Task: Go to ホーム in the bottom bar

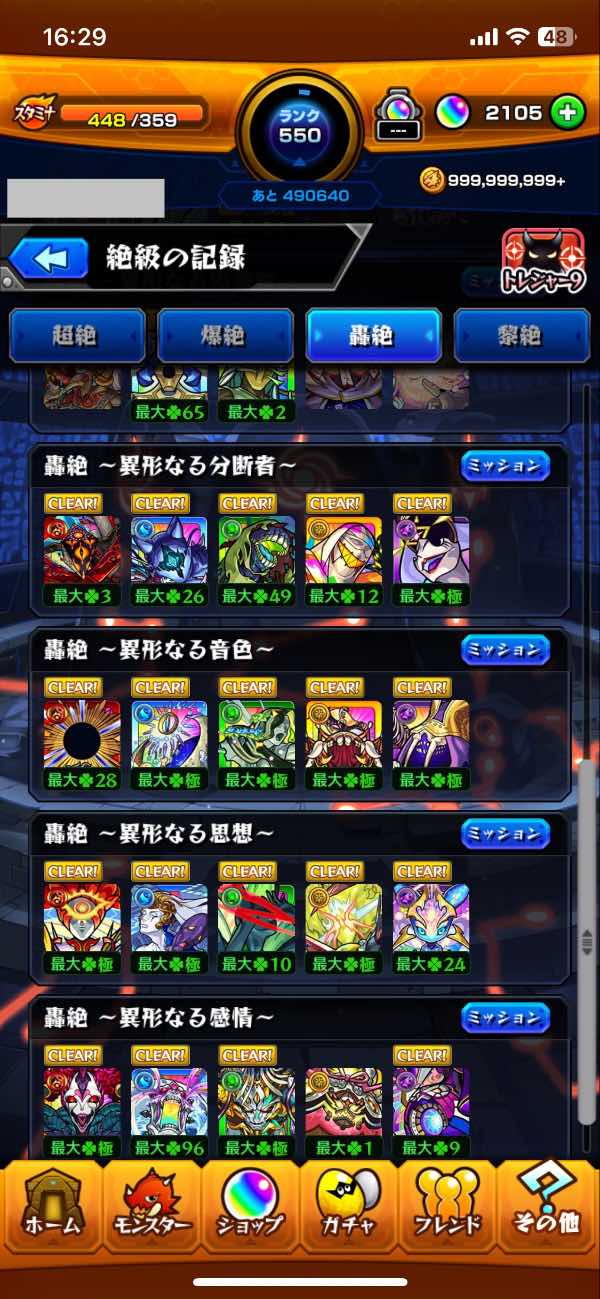Action: [x=51, y=1209]
